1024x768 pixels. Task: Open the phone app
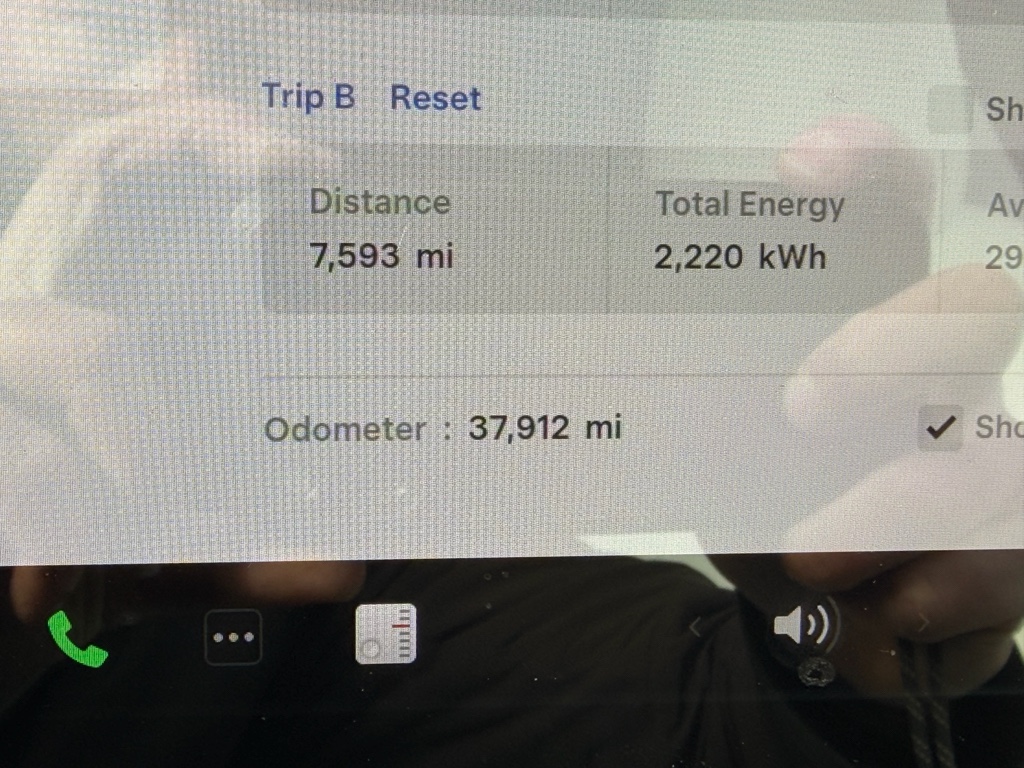77,638
